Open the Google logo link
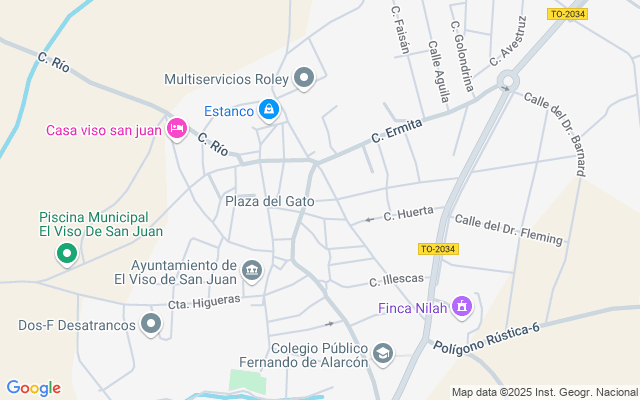 click(33, 388)
